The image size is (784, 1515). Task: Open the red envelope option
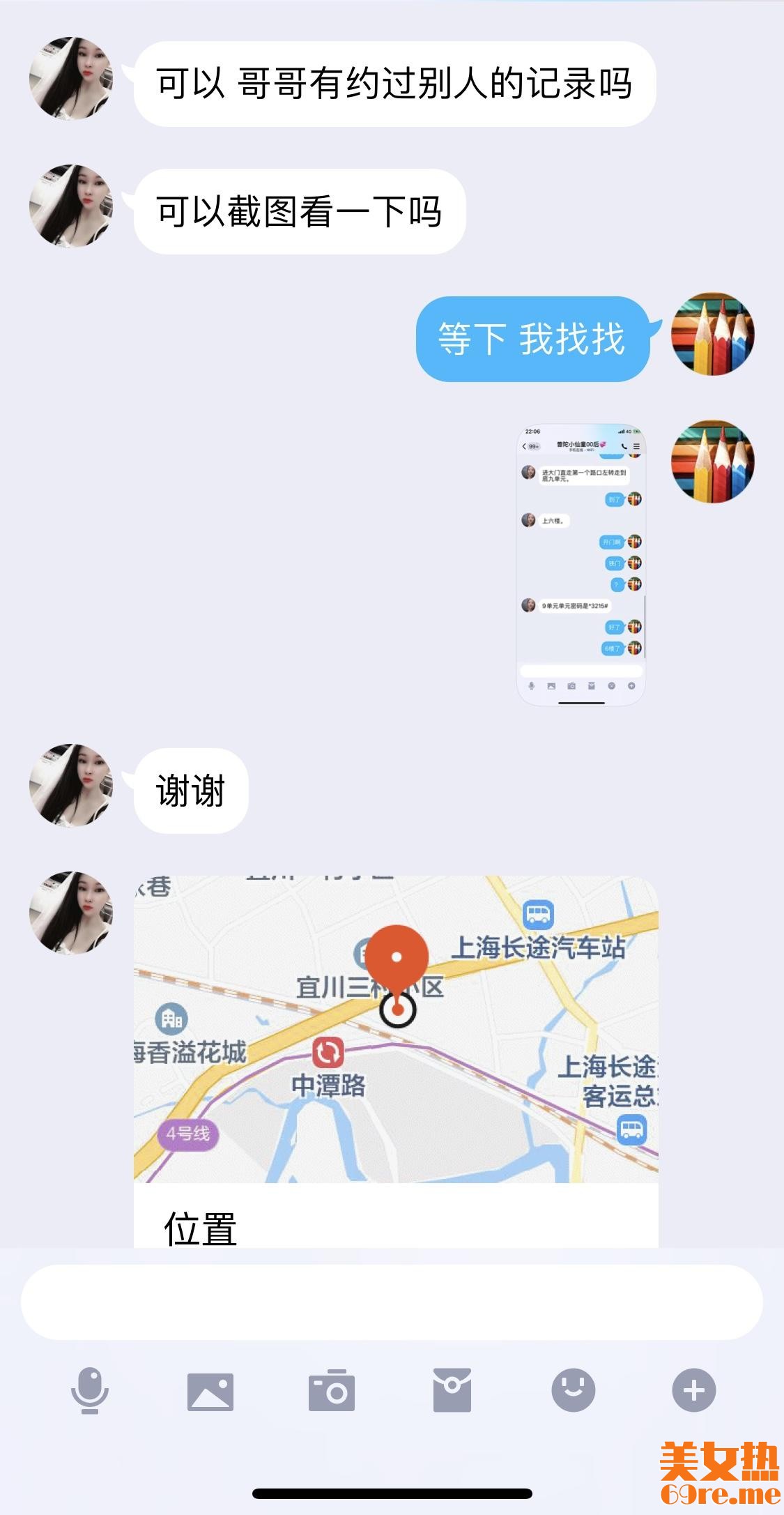click(452, 1390)
